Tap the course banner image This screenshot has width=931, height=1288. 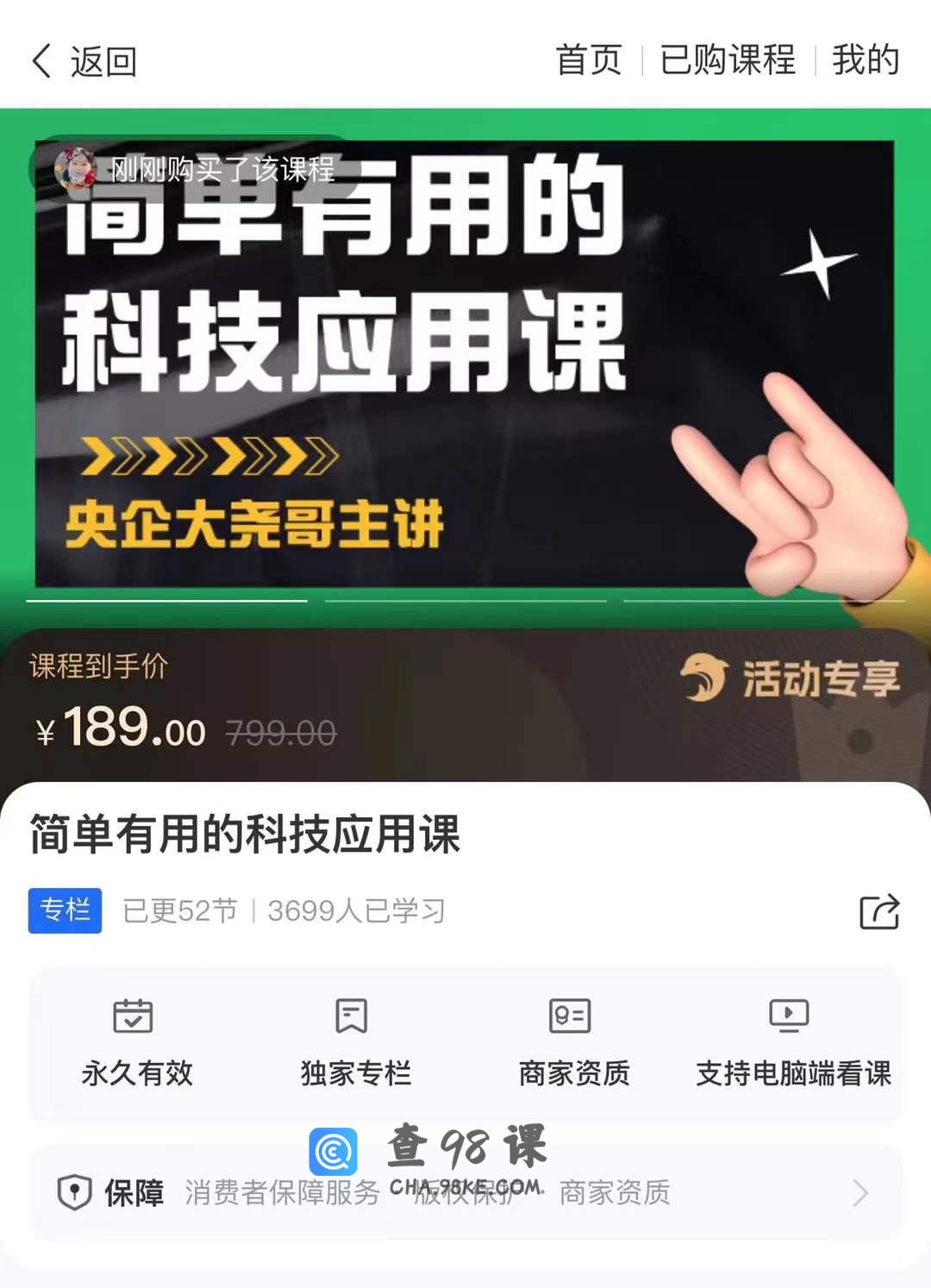[465, 362]
